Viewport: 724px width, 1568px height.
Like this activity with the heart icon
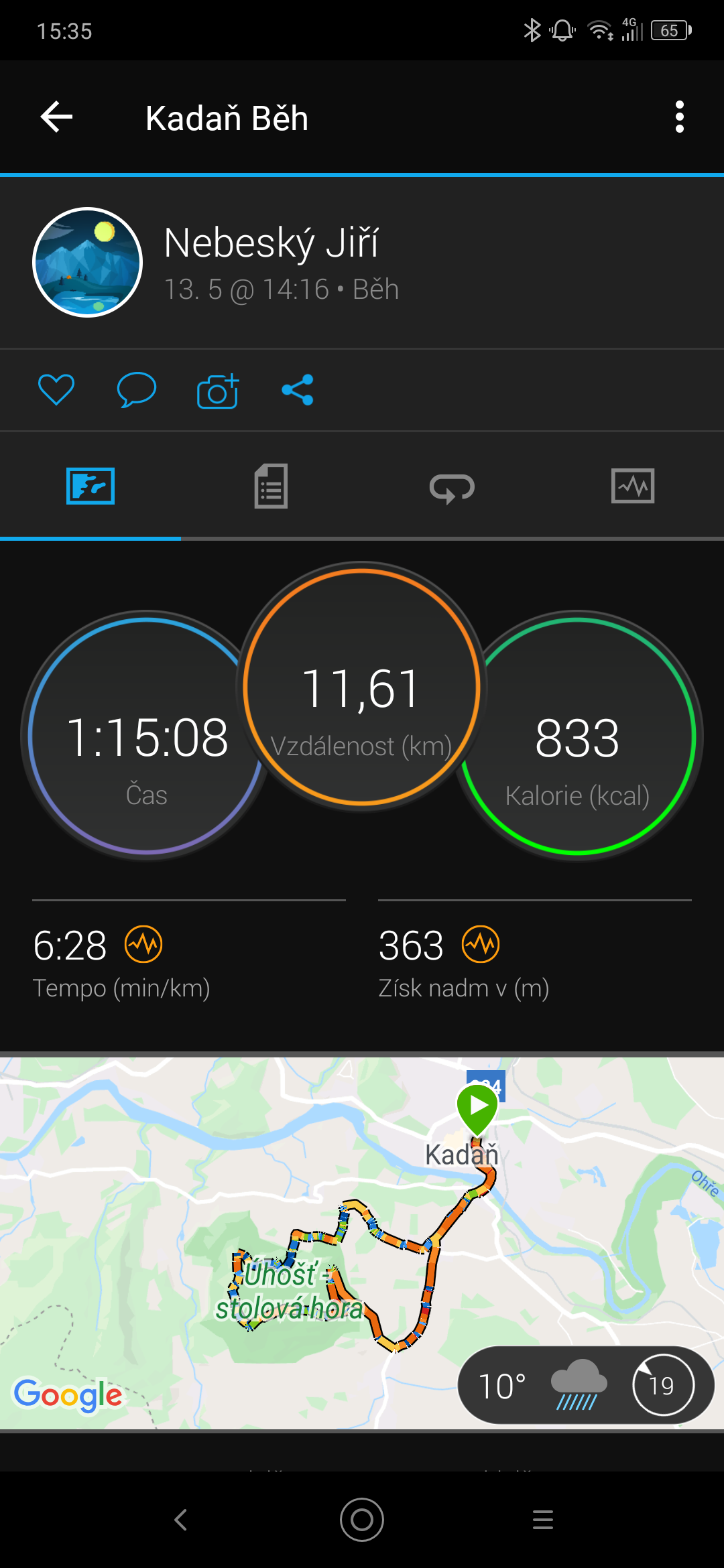point(56,390)
